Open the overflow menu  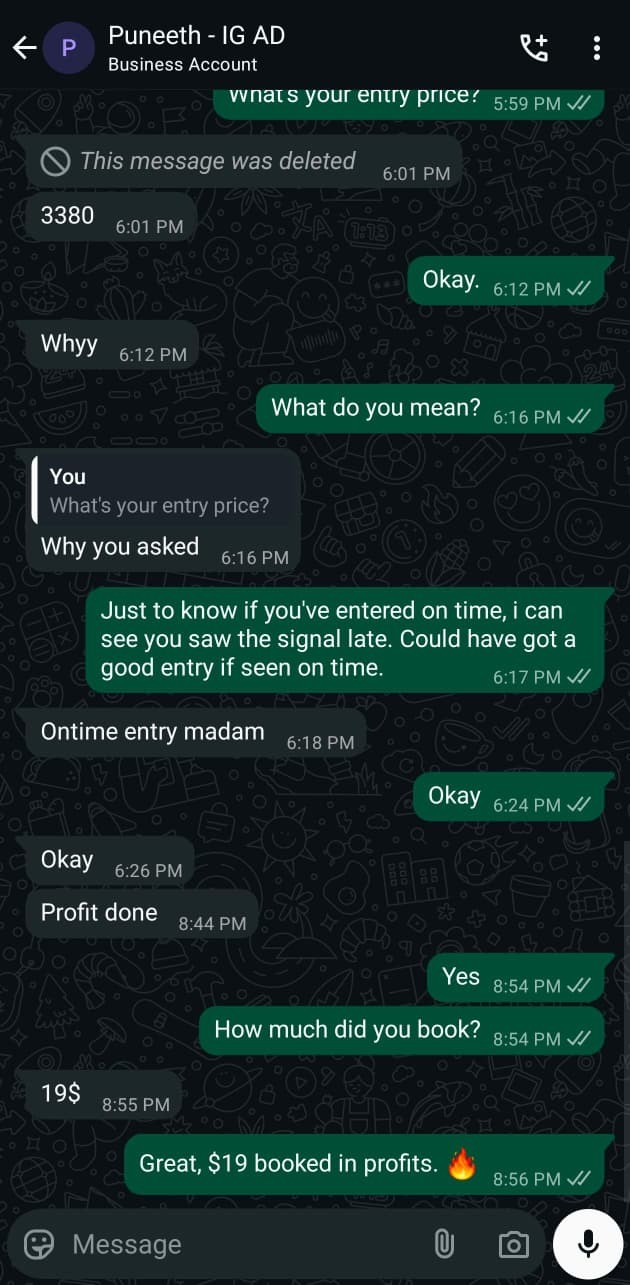click(597, 47)
